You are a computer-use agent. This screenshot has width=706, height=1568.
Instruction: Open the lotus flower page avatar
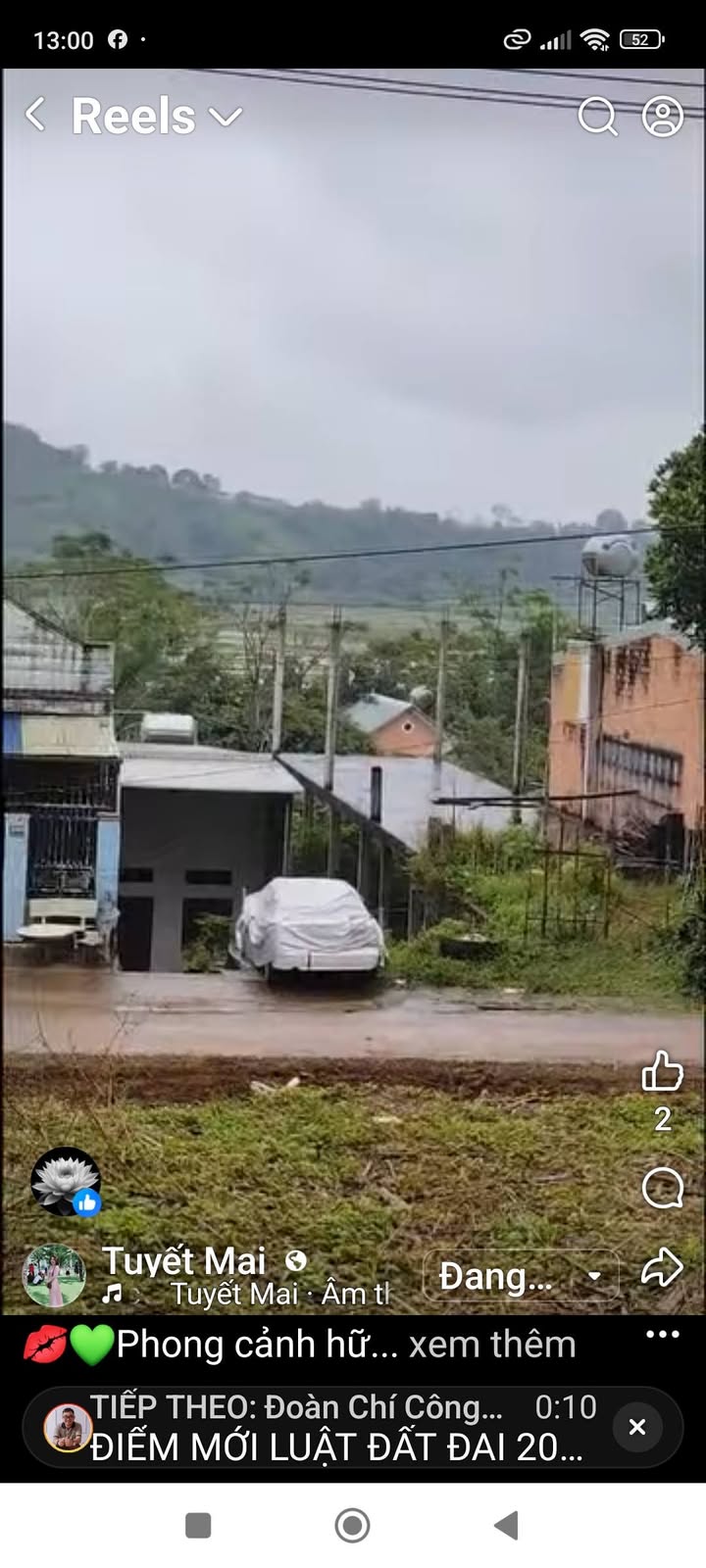(x=65, y=1181)
